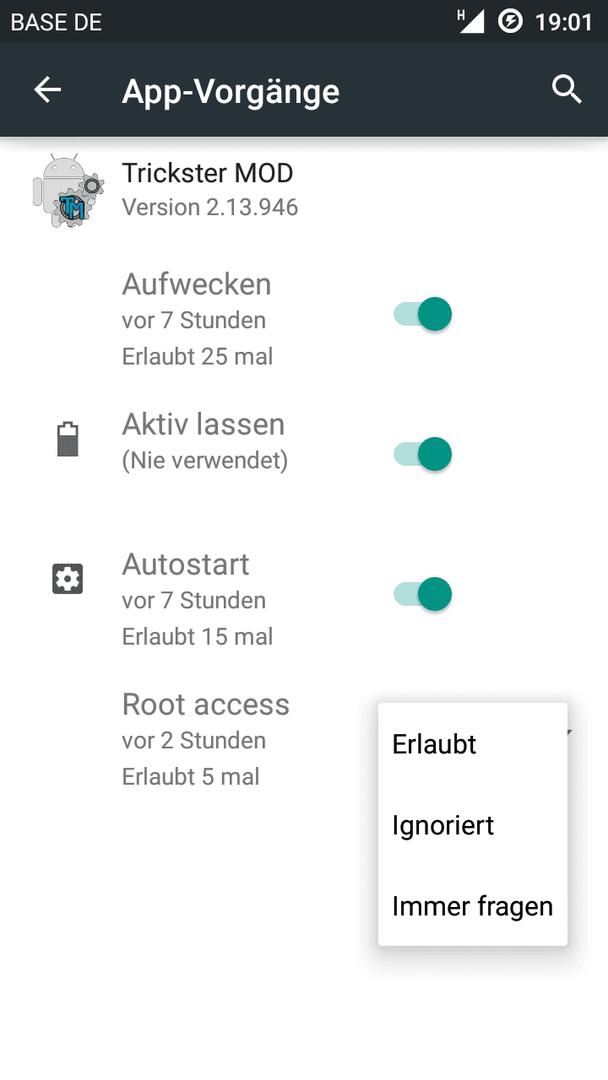This screenshot has width=608, height=1080.
Task: Select Erlaubt in the dropdown
Action: (x=472, y=744)
